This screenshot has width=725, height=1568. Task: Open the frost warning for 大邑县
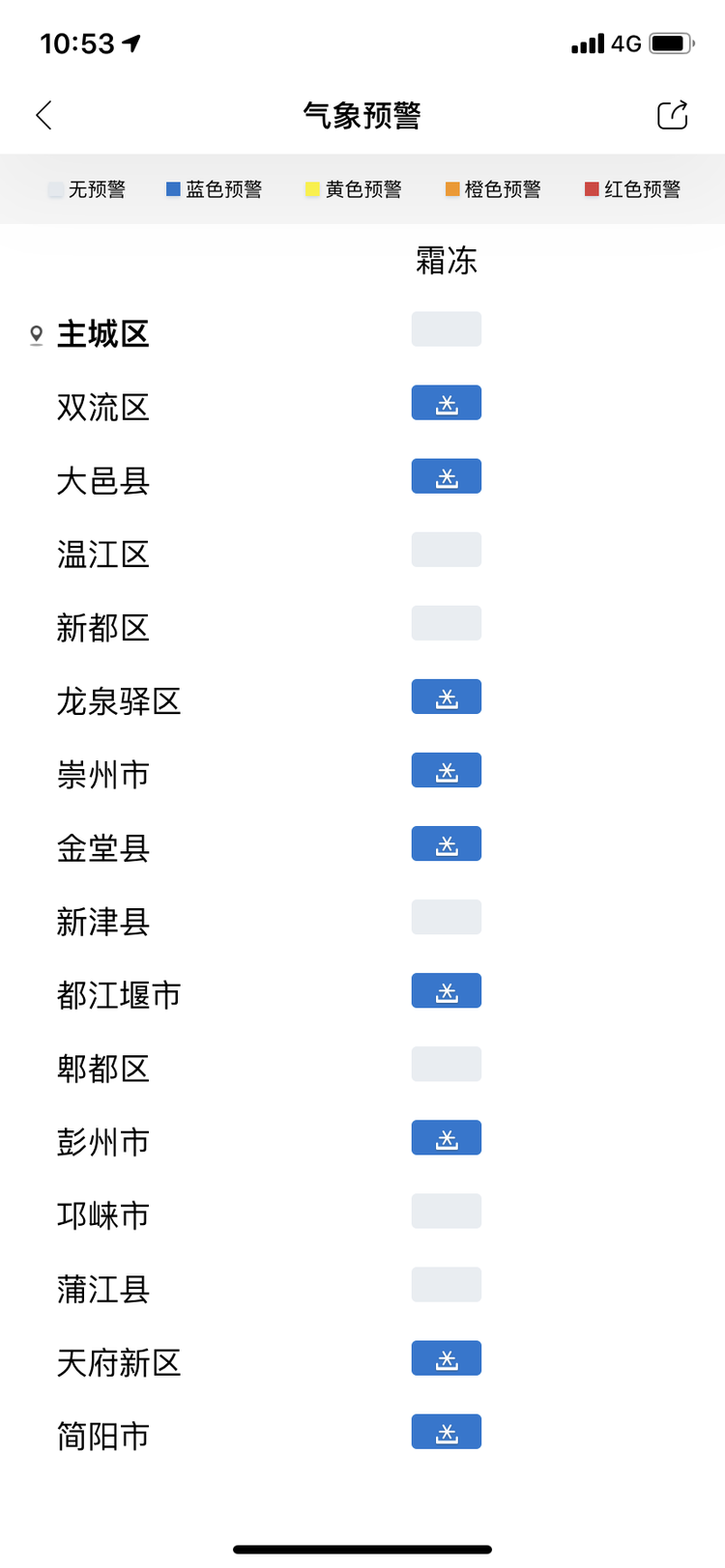point(447,476)
